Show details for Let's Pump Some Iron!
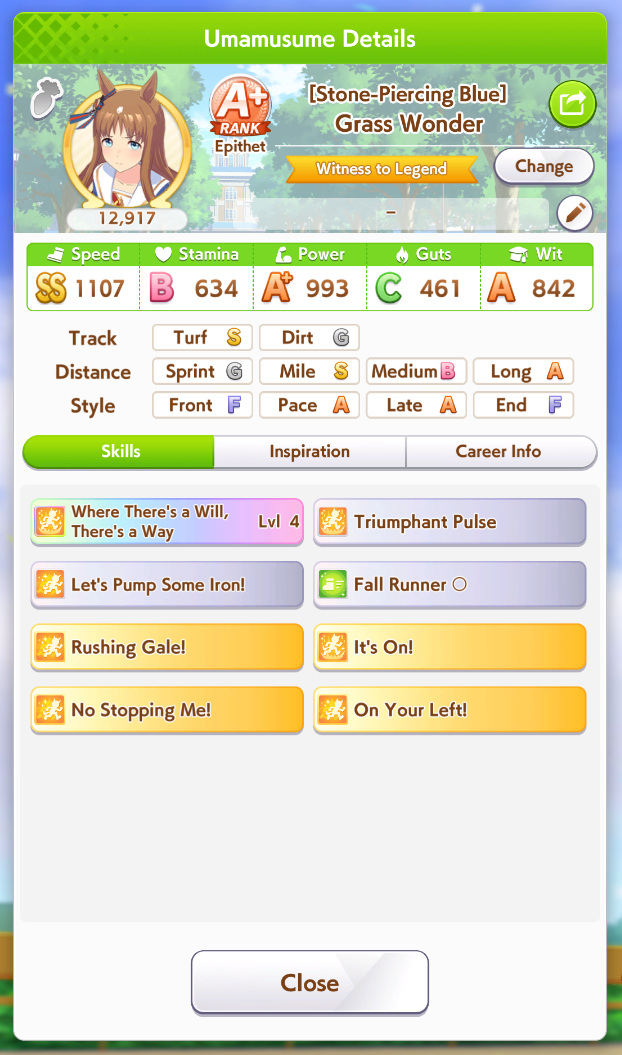The height and width of the screenshot is (1055, 622). (x=167, y=585)
